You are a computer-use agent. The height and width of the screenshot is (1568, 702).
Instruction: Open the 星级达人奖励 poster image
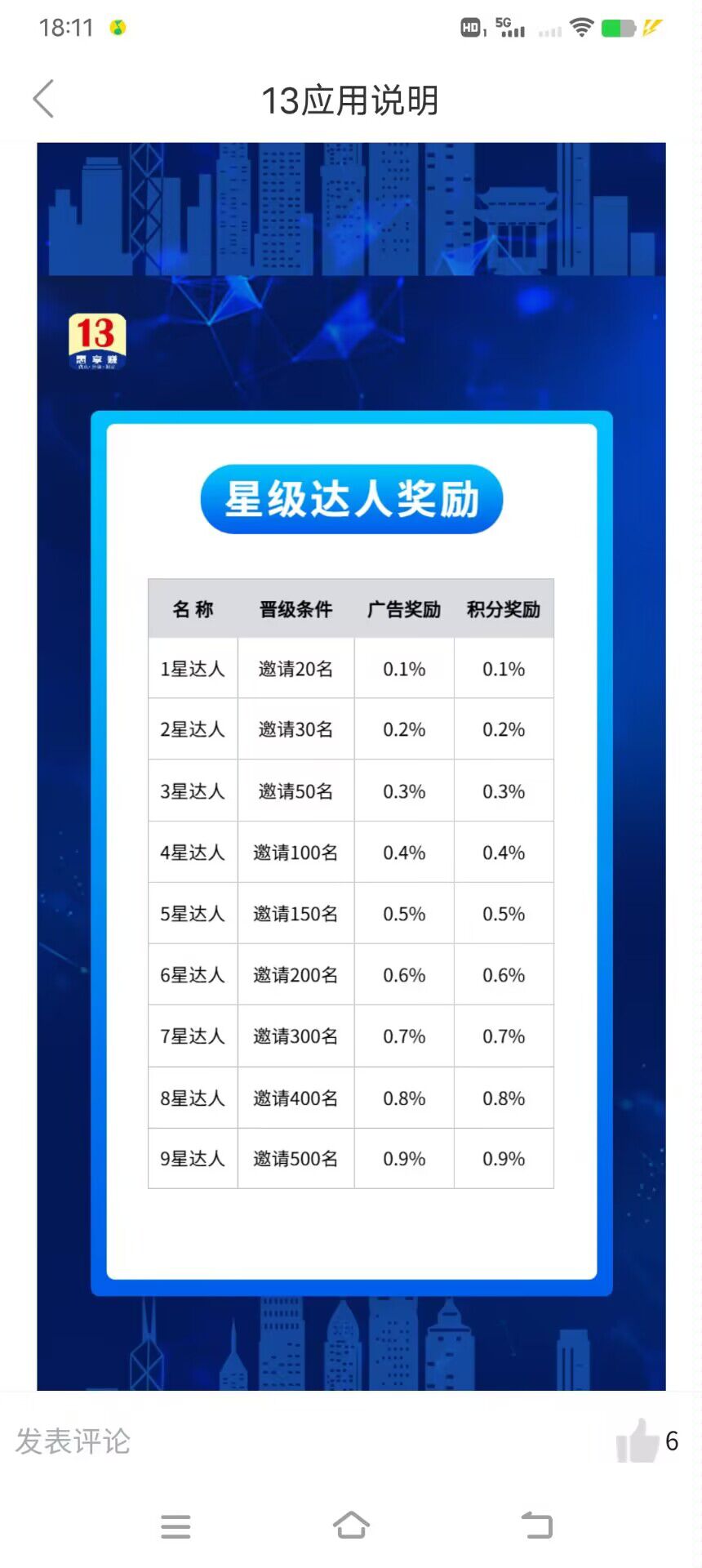click(x=351, y=766)
